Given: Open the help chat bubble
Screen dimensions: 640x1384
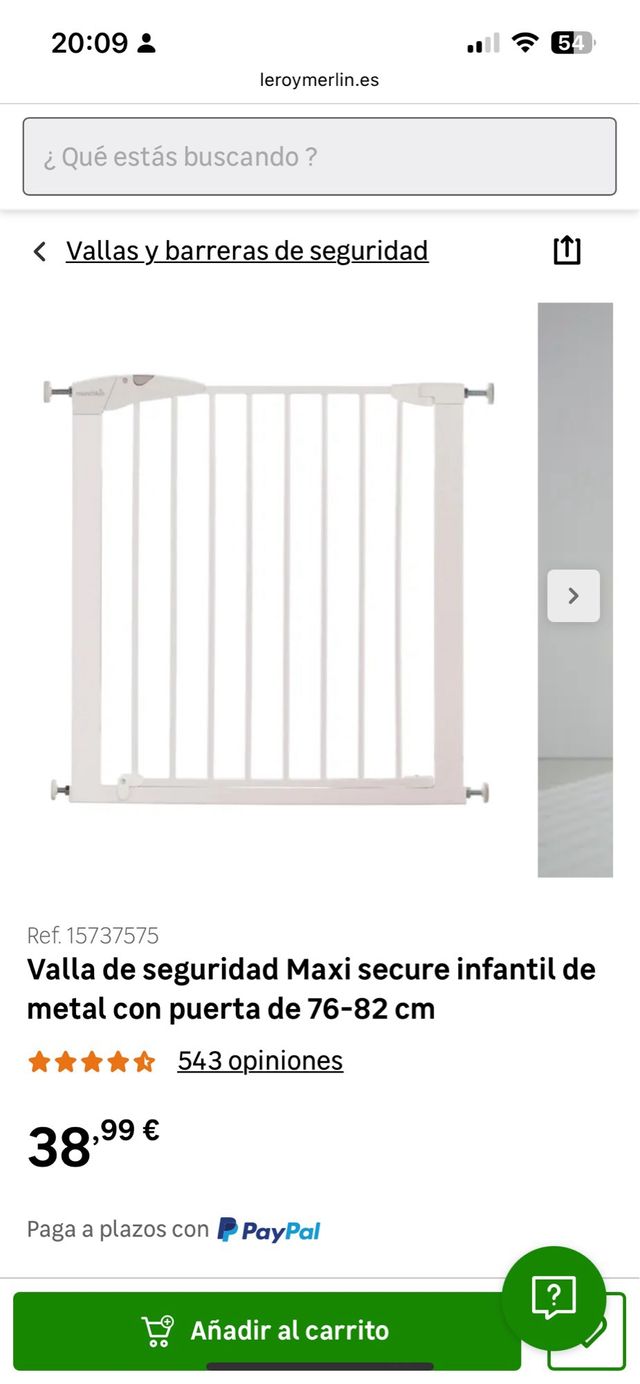Looking at the screenshot, I should coord(553,1298).
